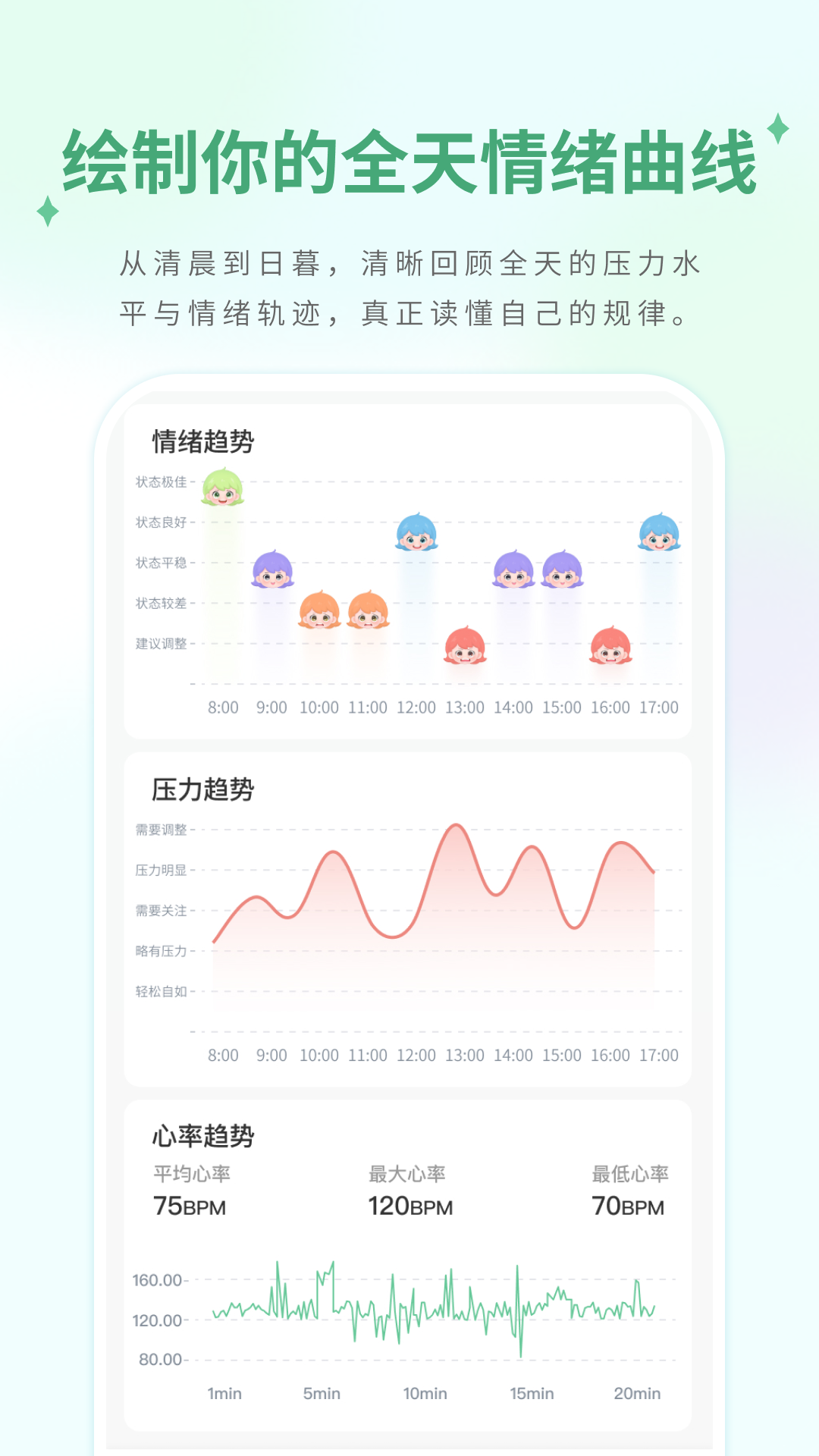Click the 轻松自如 label on stress chart
The height and width of the screenshot is (1456, 819).
[x=165, y=990]
